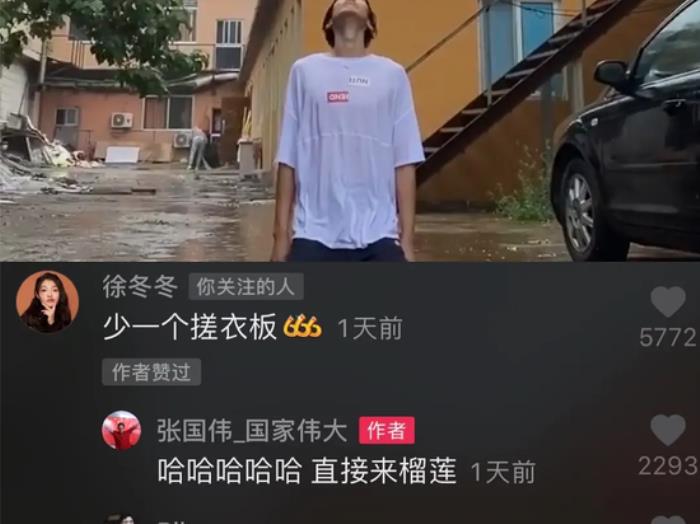
Task: Reply to the comment 哈哈哈哈哈 直接来榴莲
Action: [307, 471]
